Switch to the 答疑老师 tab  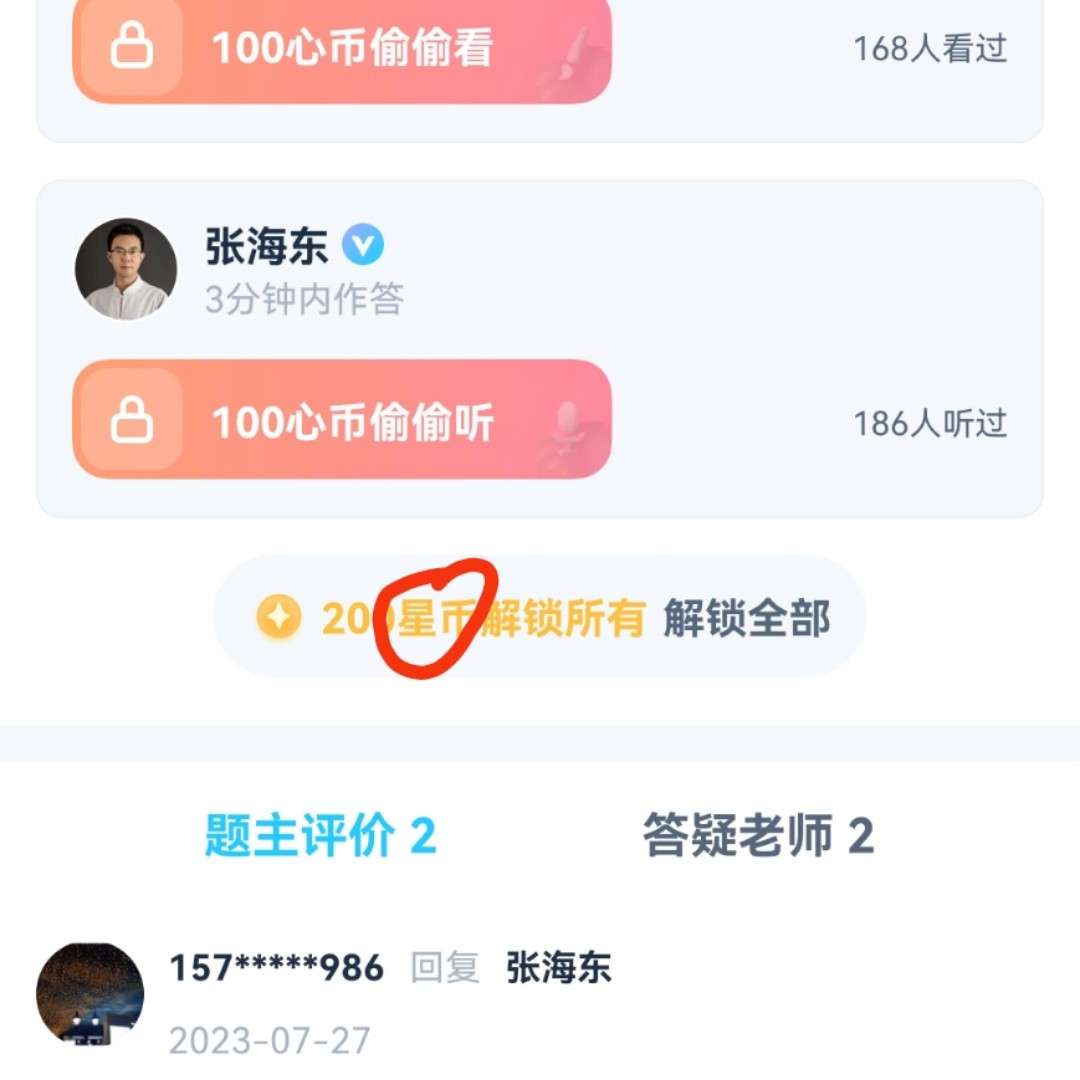pyautogui.click(x=758, y=836)
